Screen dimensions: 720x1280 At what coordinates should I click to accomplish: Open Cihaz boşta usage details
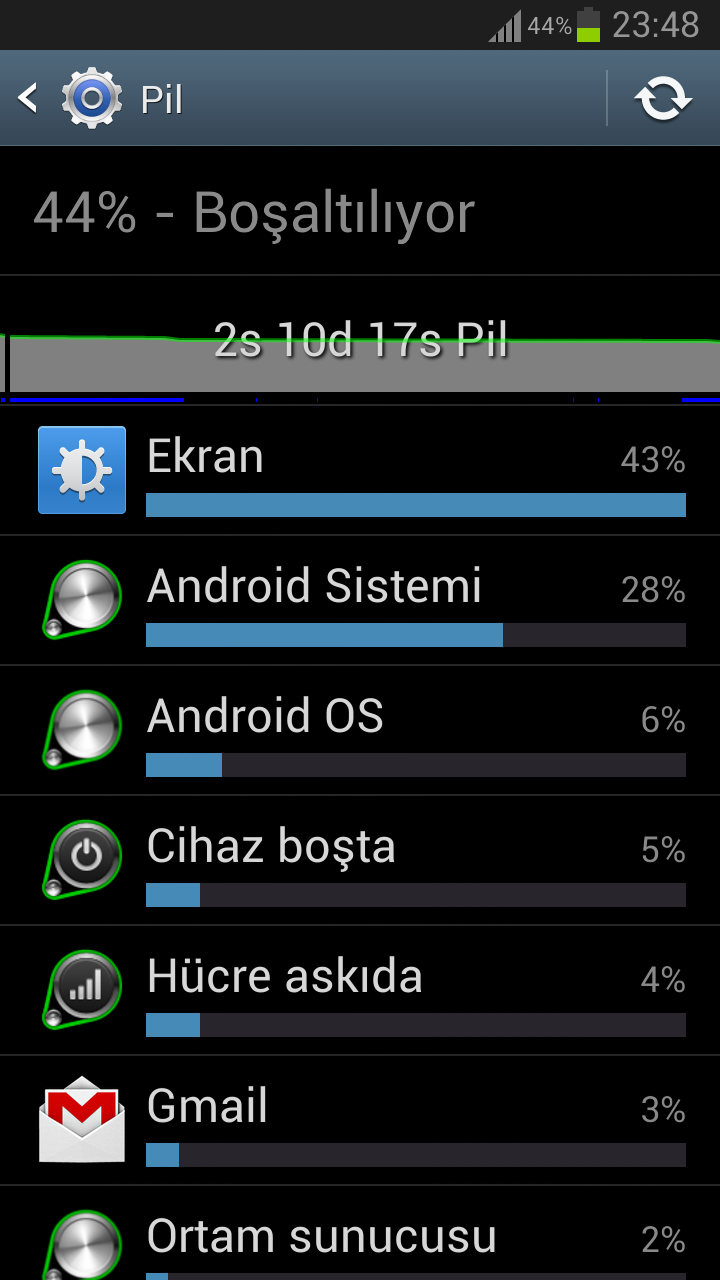tap(360, 860)
